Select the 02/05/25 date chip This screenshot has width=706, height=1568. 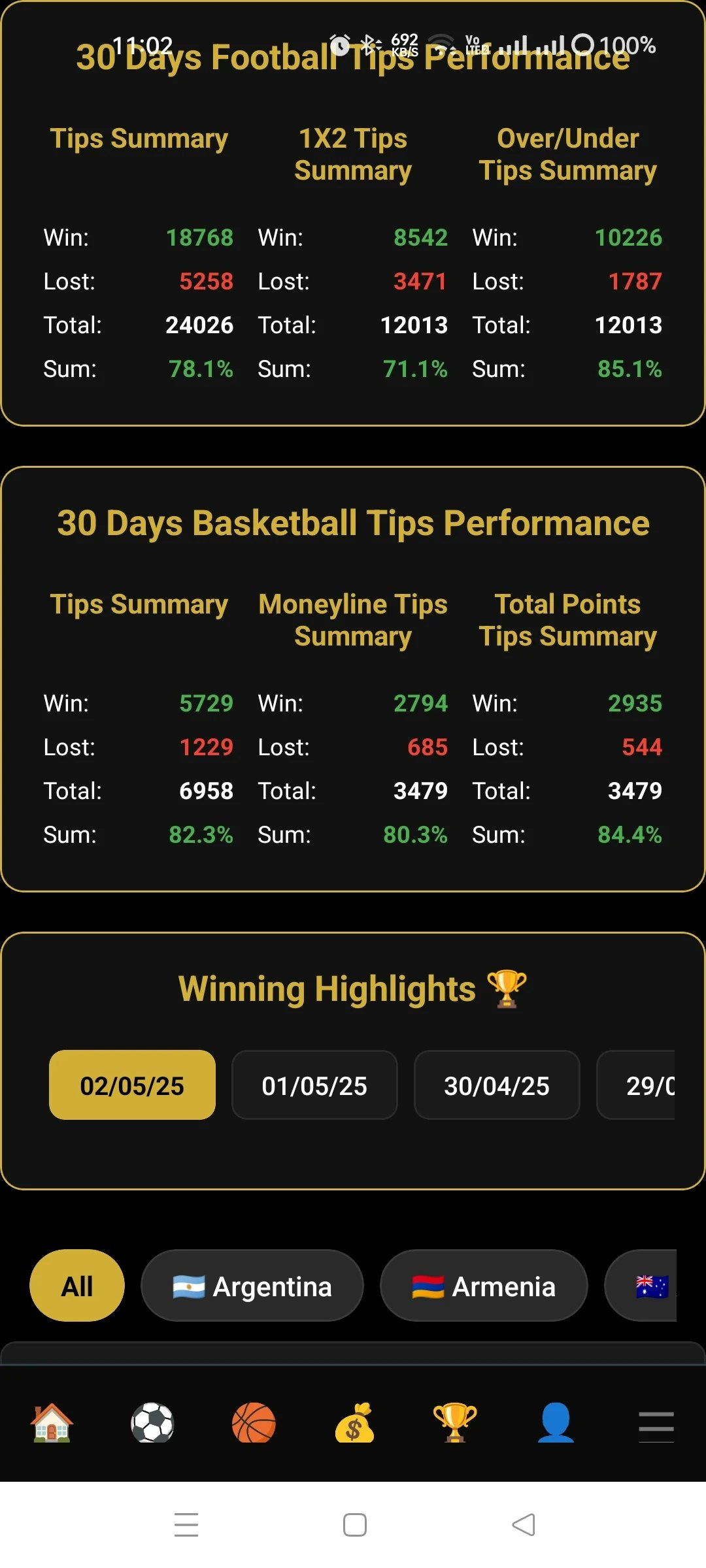pos(132,1085)
